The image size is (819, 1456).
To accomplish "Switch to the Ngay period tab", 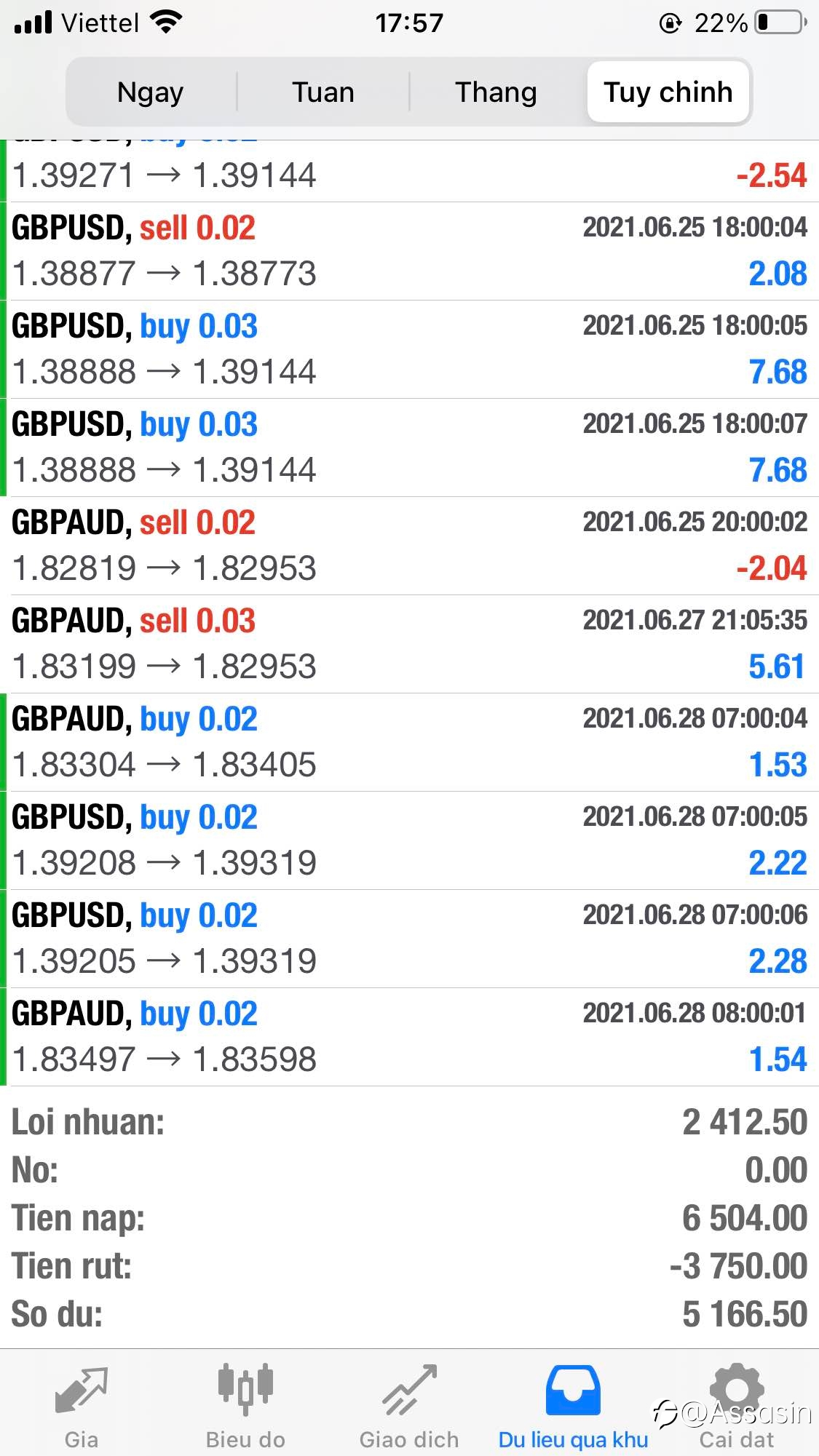I will 151,92.
